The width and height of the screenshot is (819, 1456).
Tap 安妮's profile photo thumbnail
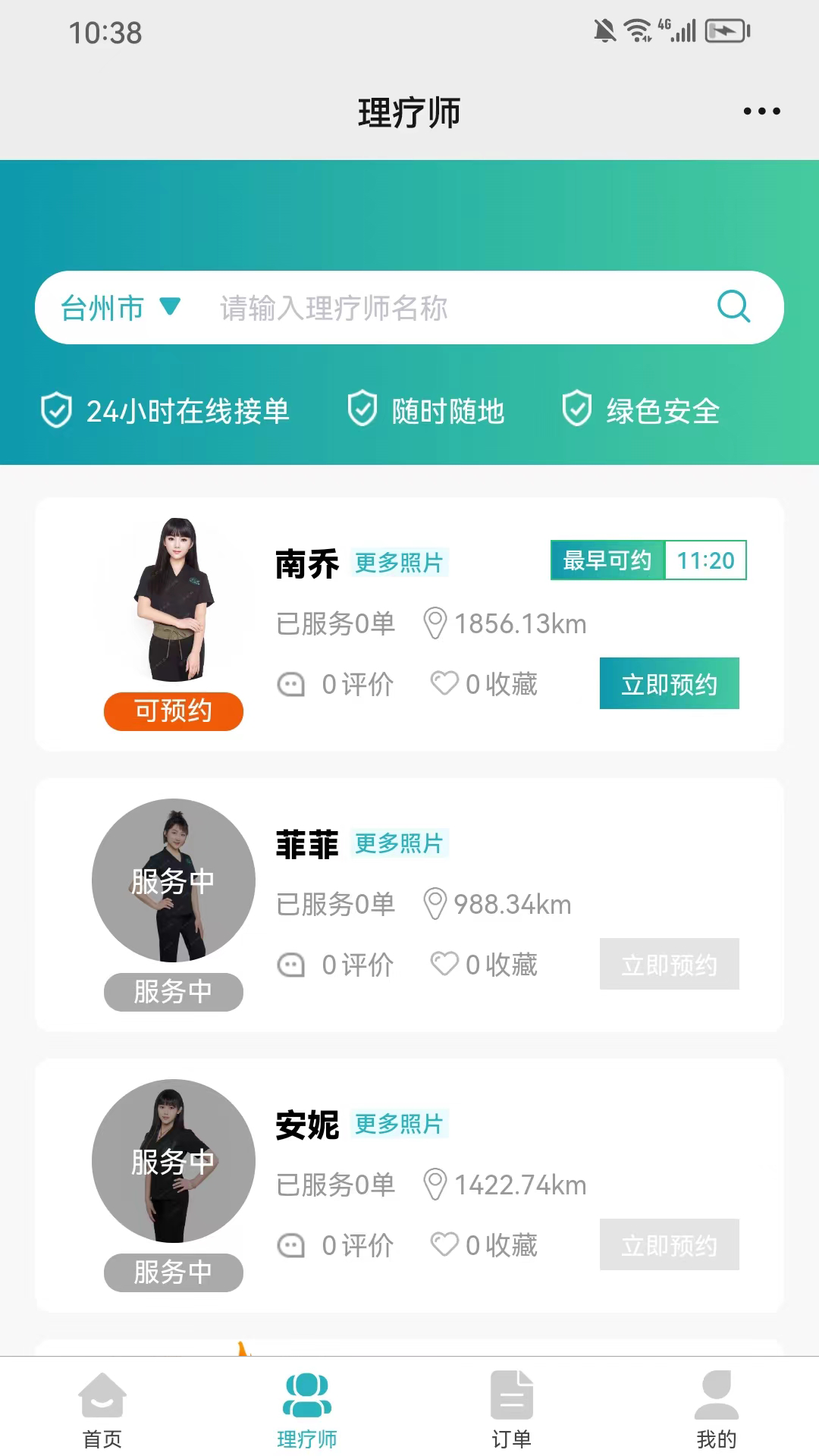pos(173,1161)
